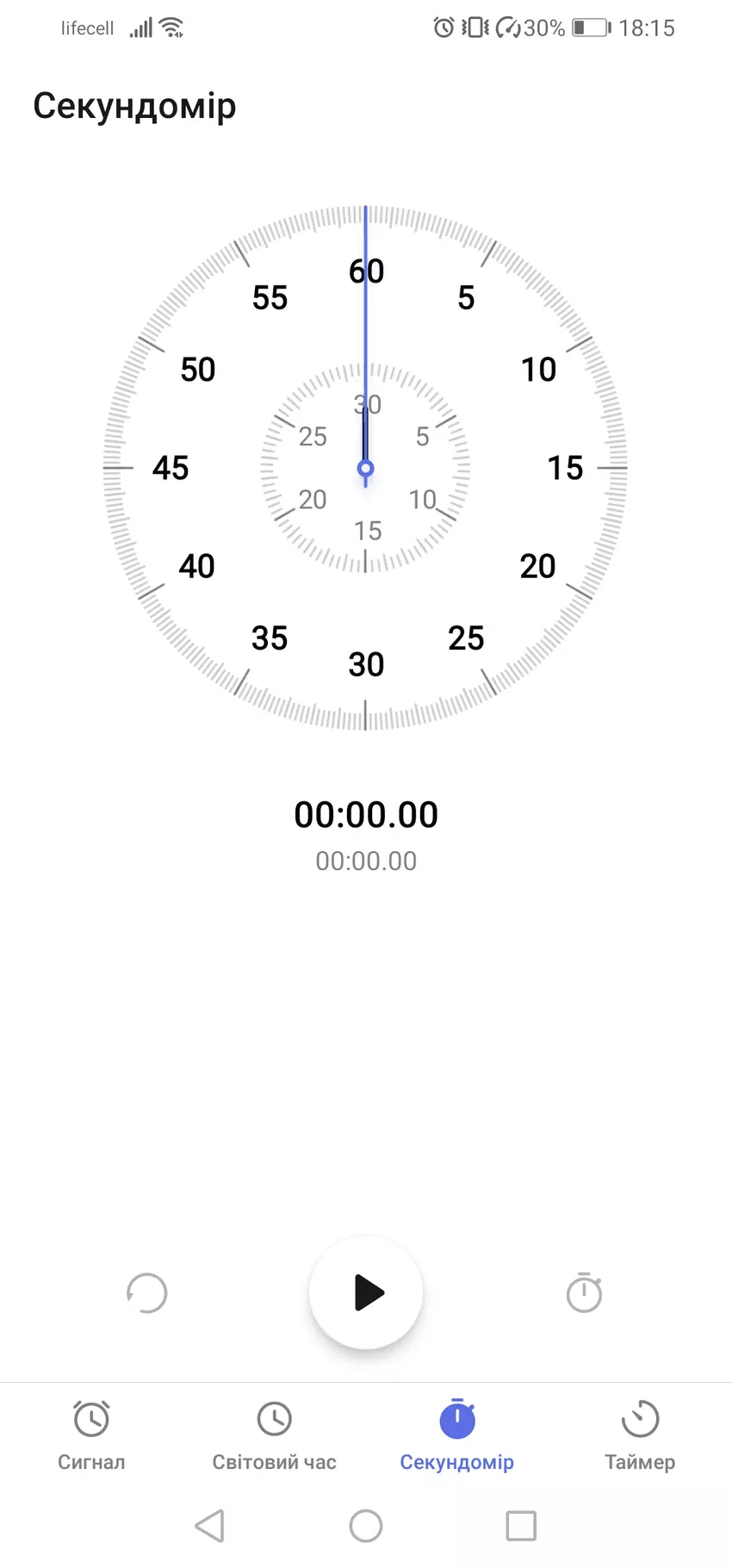
Task: Tap the system back button
Action: tap(210, 1526)
